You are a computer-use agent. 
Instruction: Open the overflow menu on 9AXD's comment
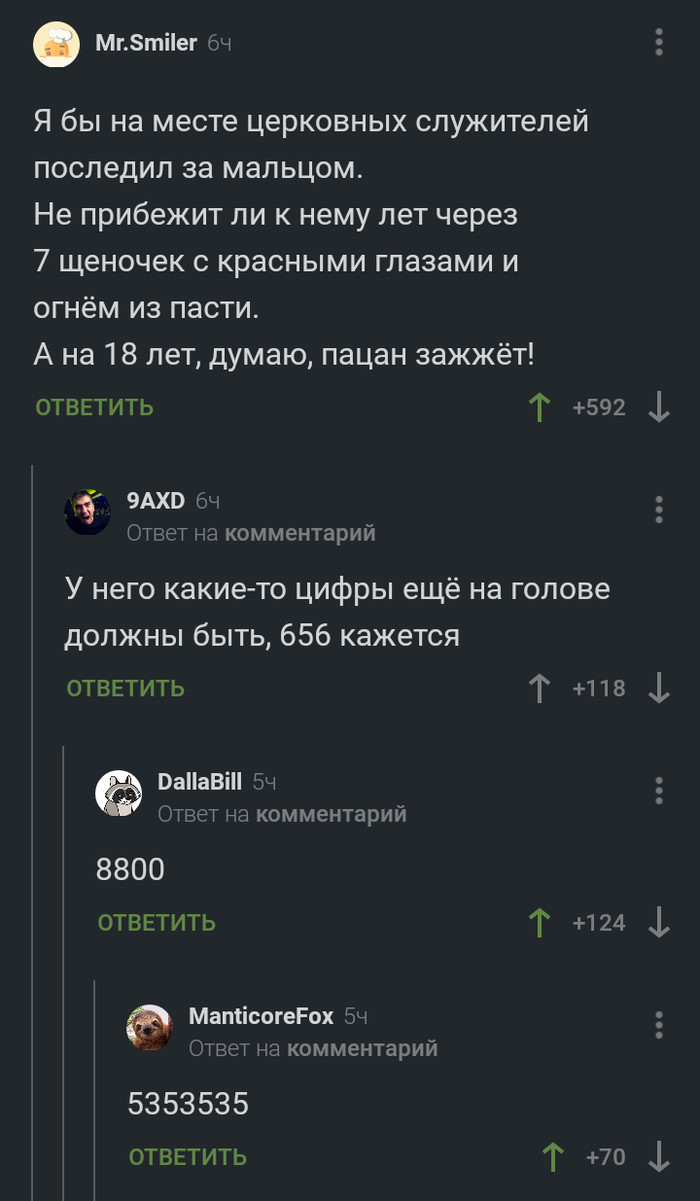coord(658,509)
